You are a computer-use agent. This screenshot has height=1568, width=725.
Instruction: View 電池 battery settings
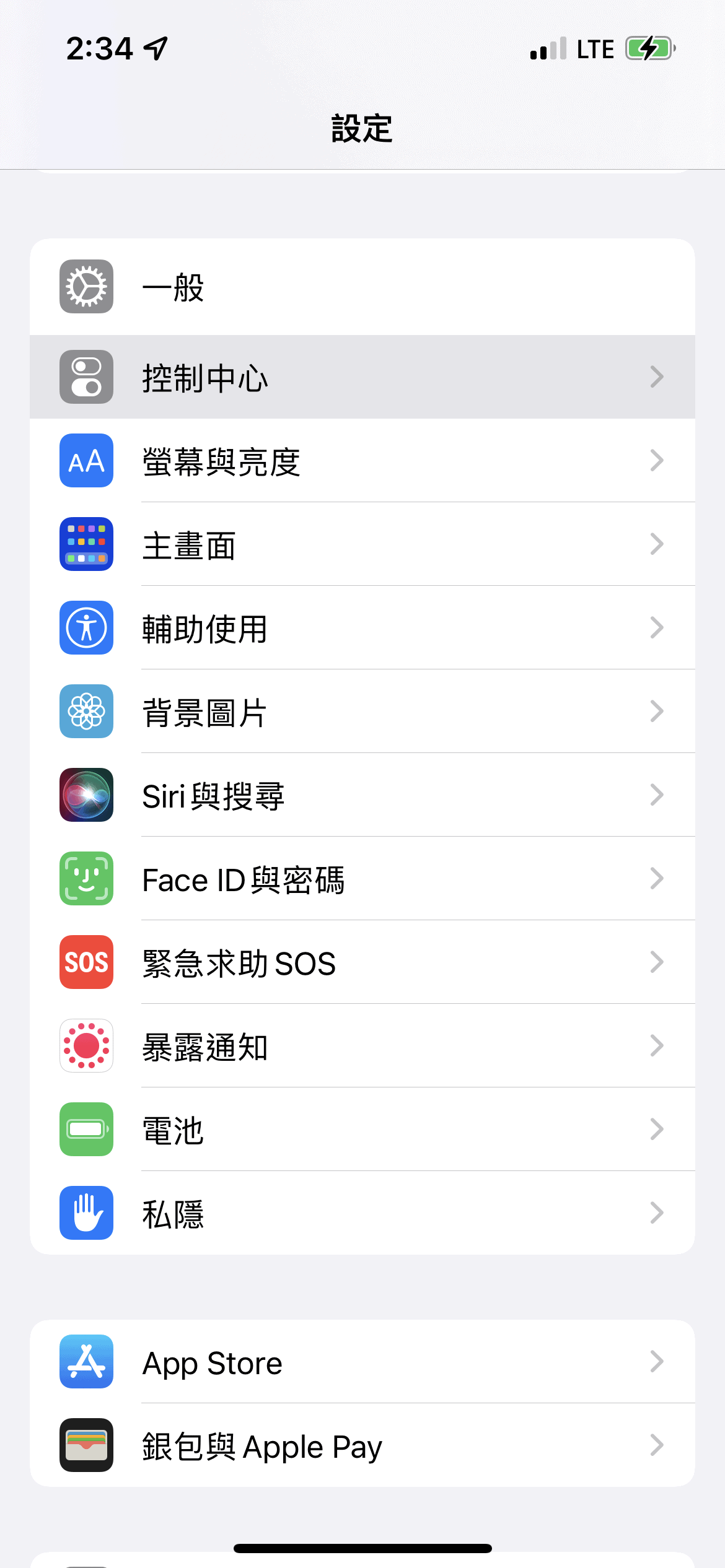pos(362,1130)
